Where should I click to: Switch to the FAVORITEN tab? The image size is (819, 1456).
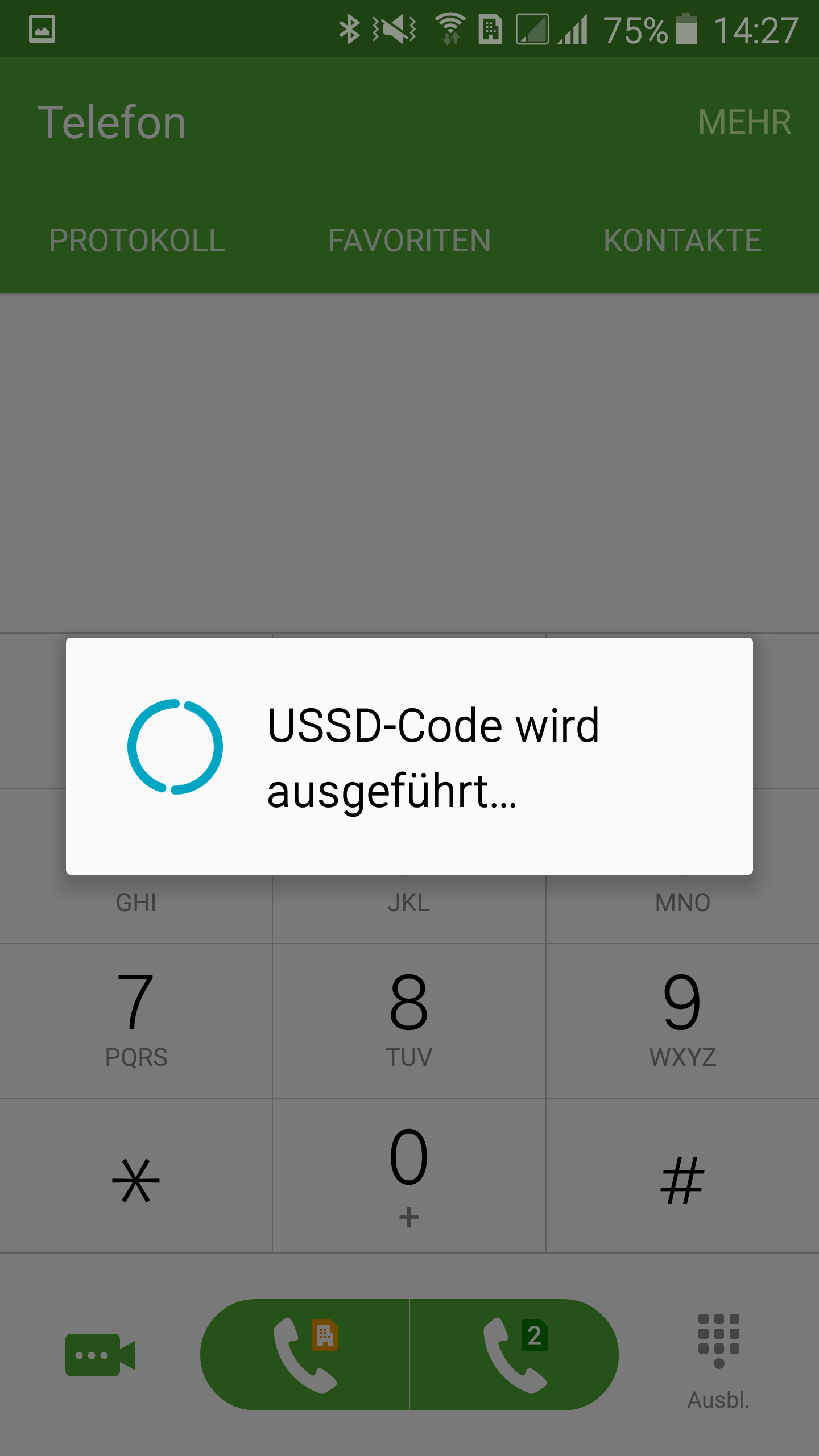[409, 241]
